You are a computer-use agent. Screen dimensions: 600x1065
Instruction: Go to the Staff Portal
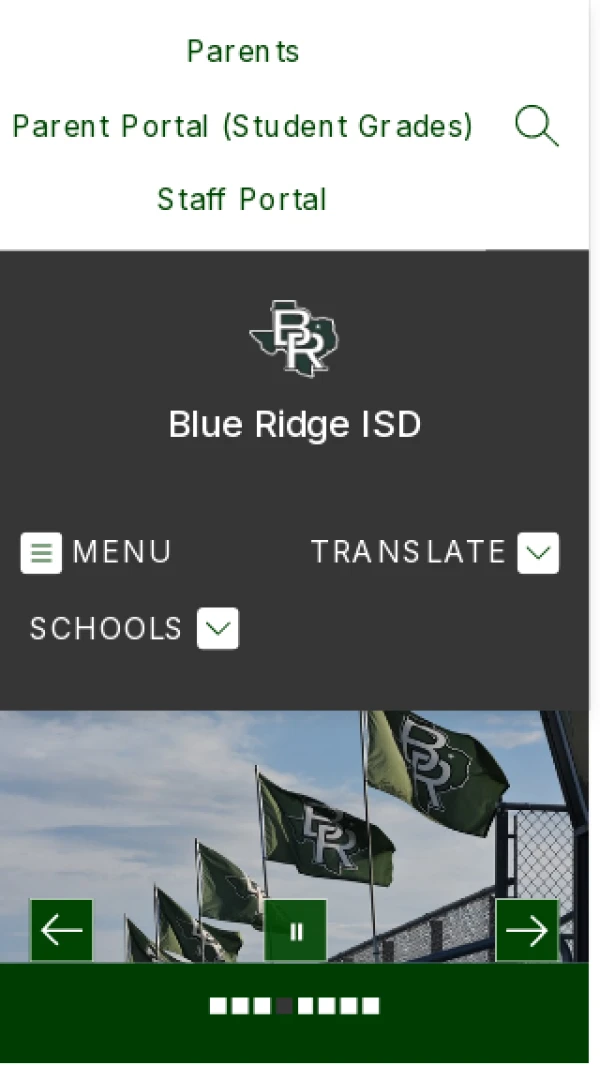242,199
